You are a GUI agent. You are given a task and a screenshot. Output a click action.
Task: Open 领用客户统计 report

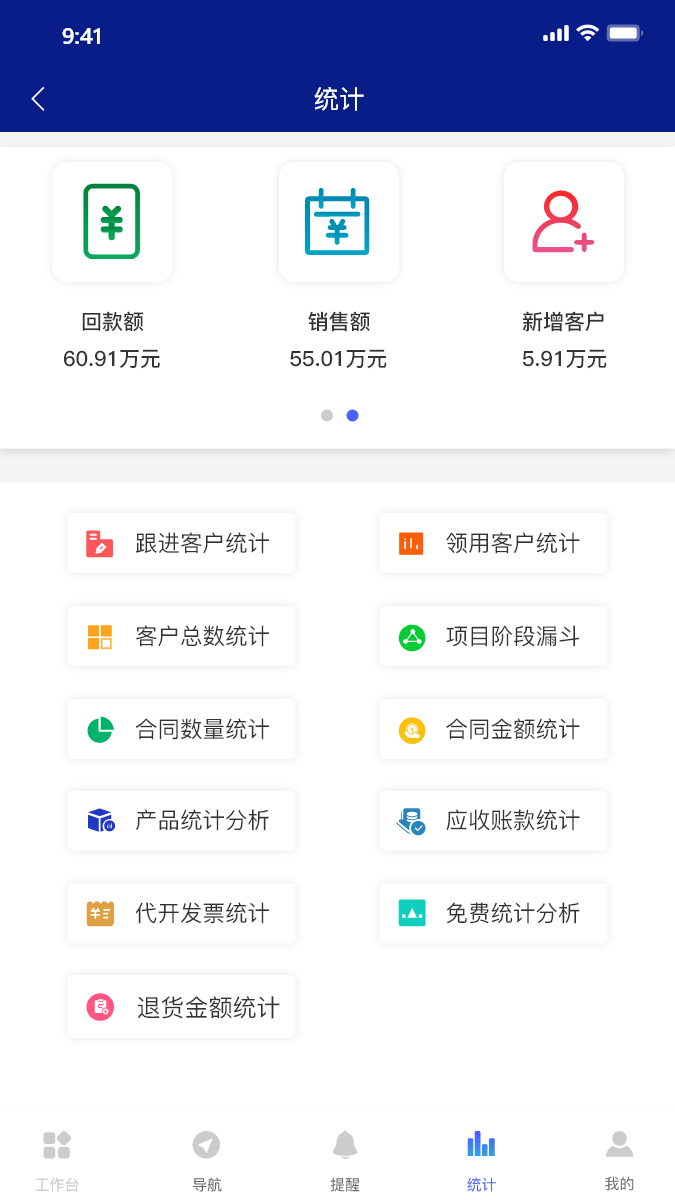493,544
